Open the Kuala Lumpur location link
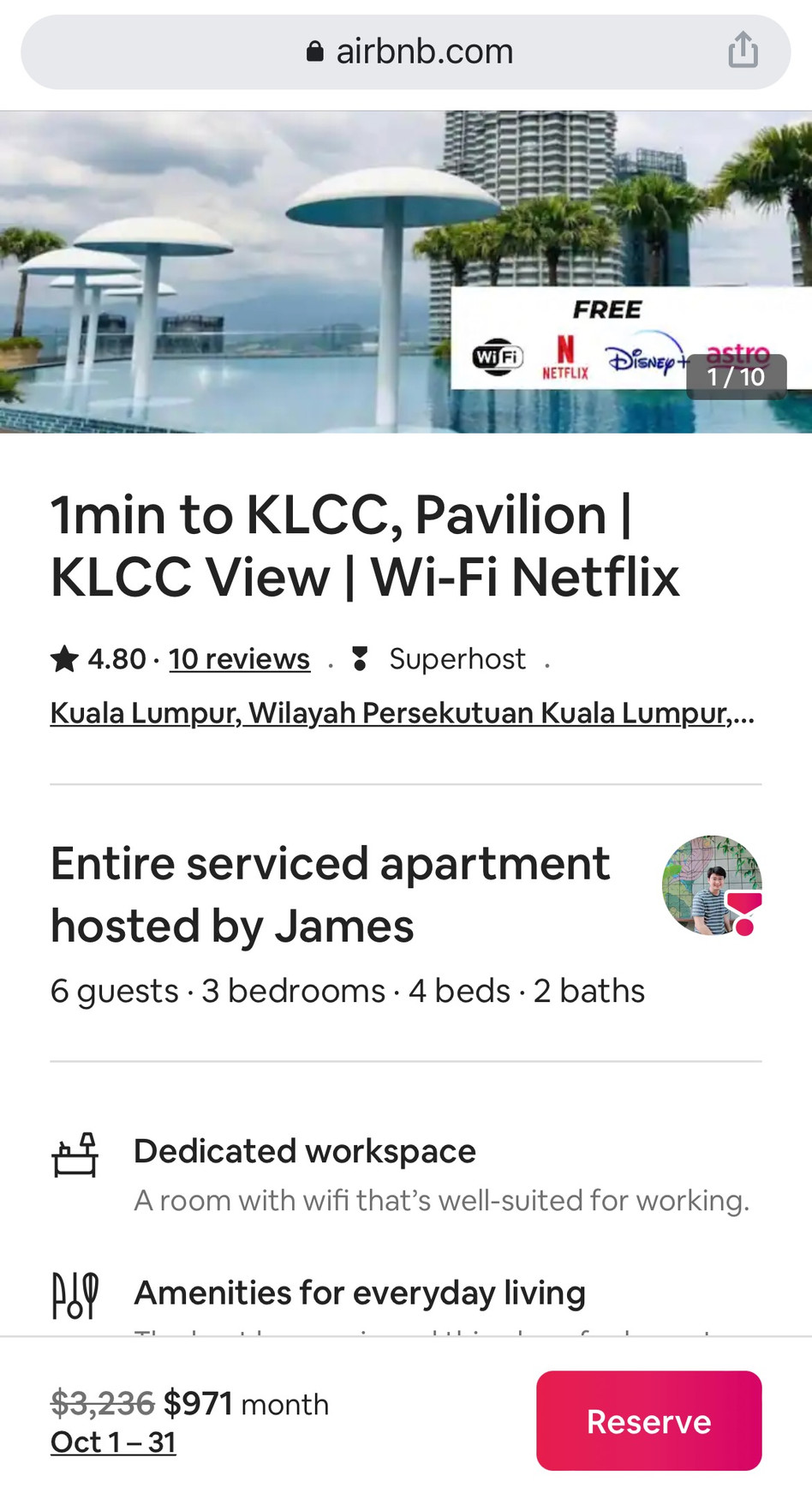812x1493 pixels. tap(402, 713)
